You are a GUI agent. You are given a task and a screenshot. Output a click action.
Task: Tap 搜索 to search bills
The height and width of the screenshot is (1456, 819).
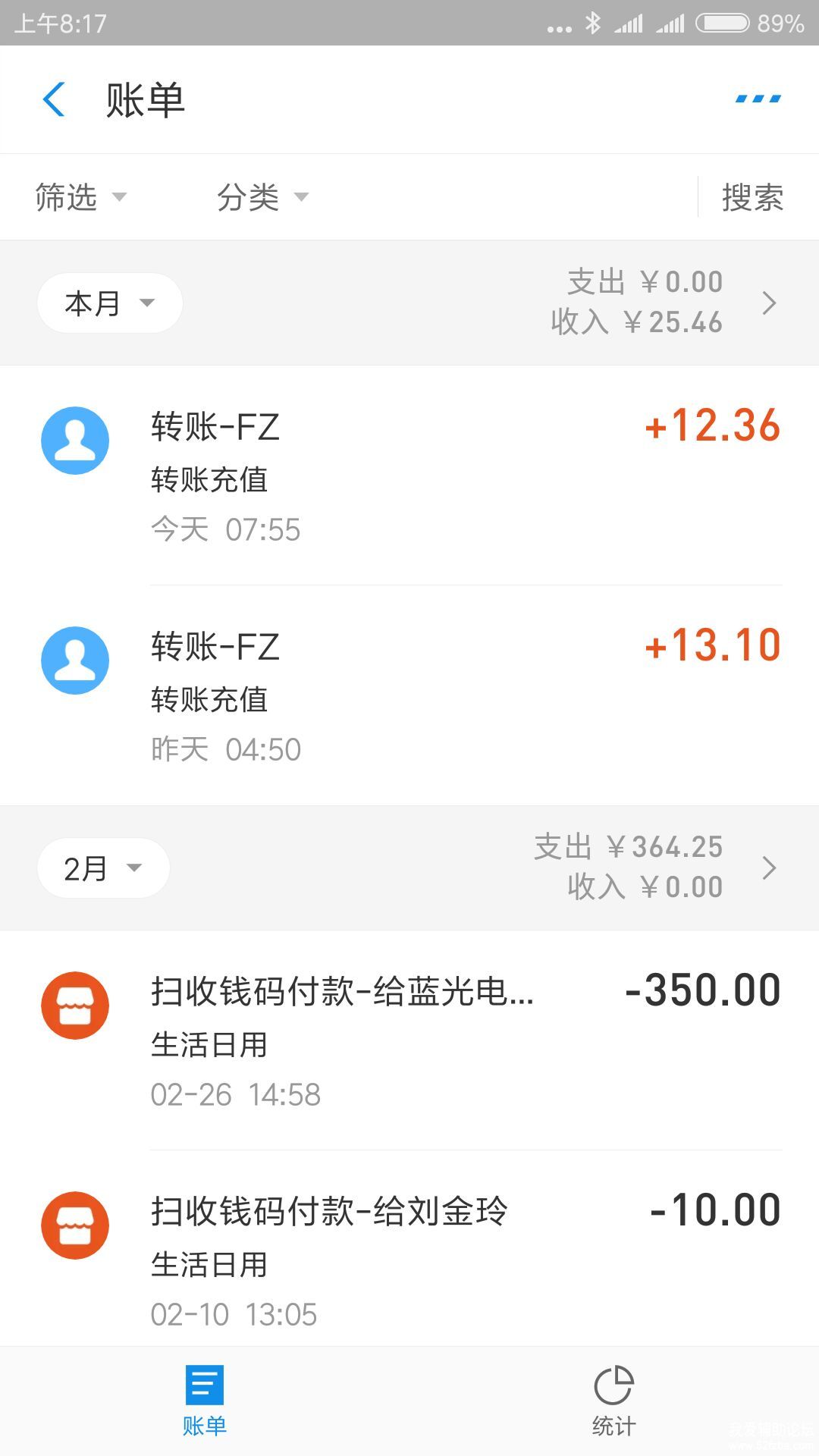pyautogui.click(x=752, y=197)
